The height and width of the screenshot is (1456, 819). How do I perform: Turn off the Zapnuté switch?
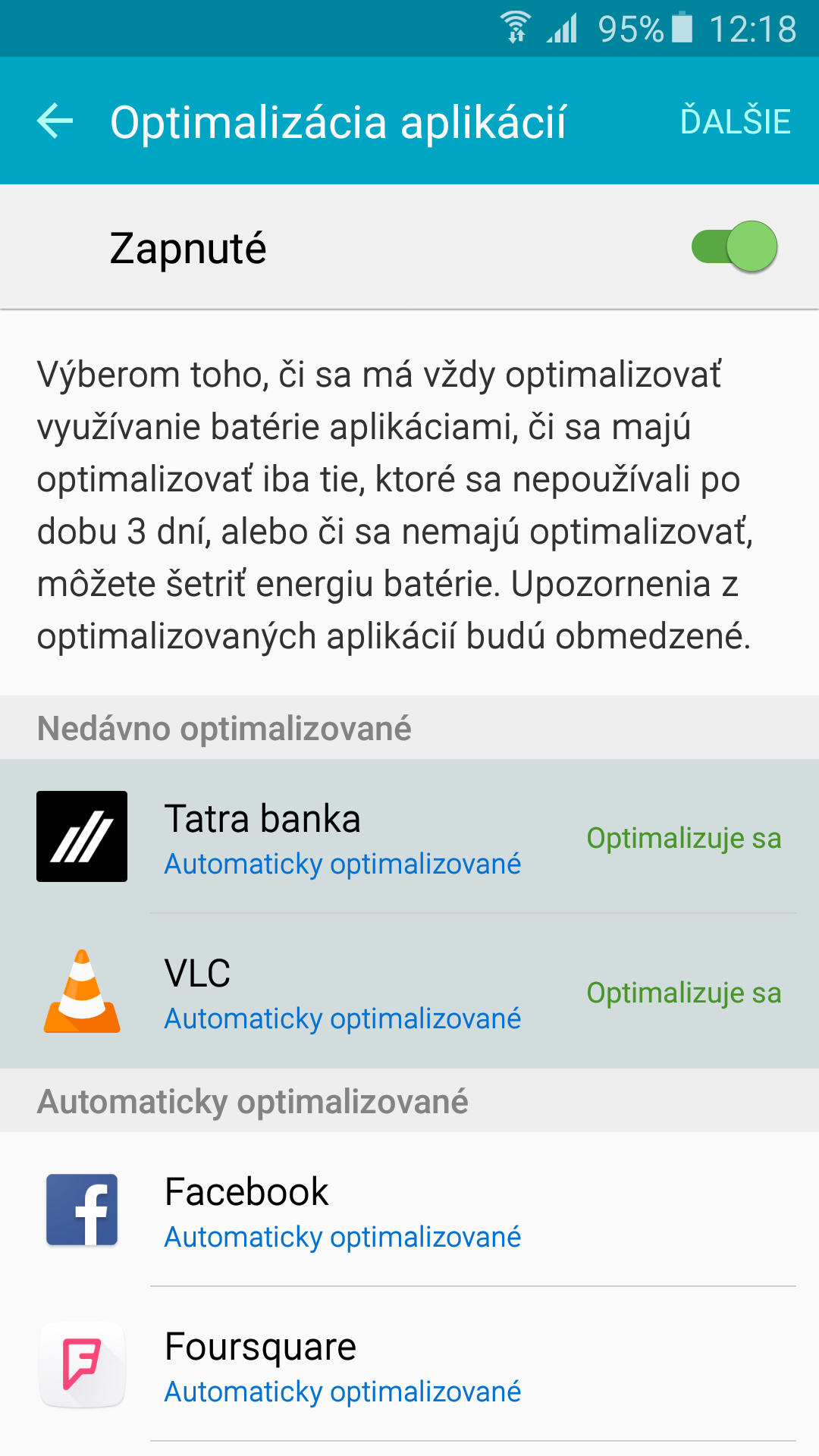coord(734,247)
